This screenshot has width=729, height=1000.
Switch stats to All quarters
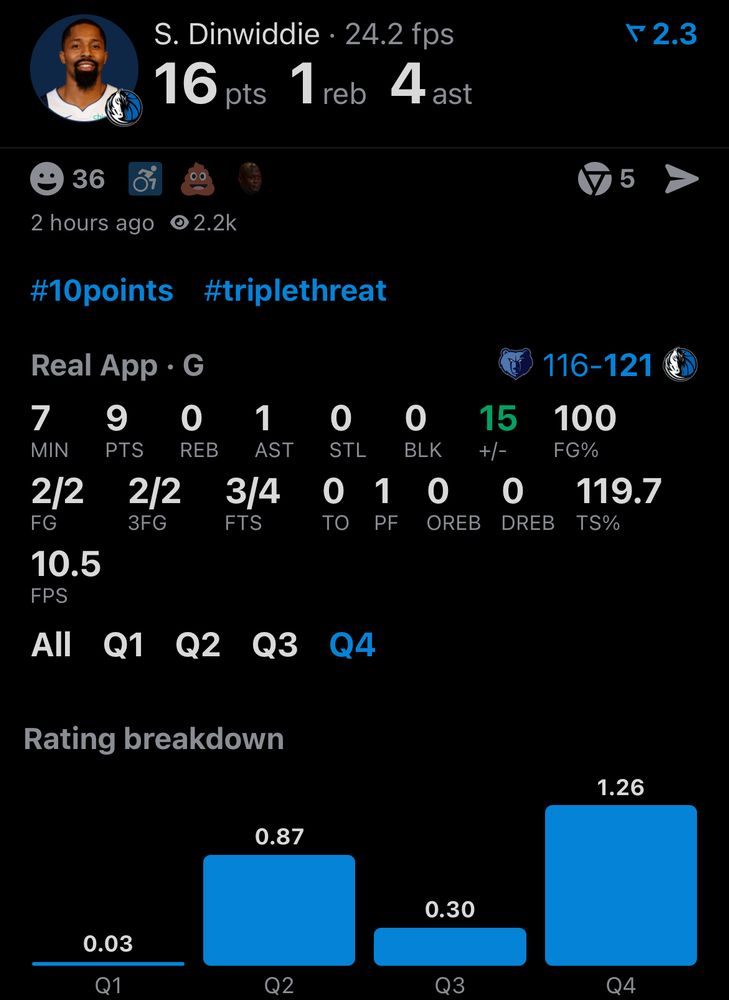click(x=51, y=645)
